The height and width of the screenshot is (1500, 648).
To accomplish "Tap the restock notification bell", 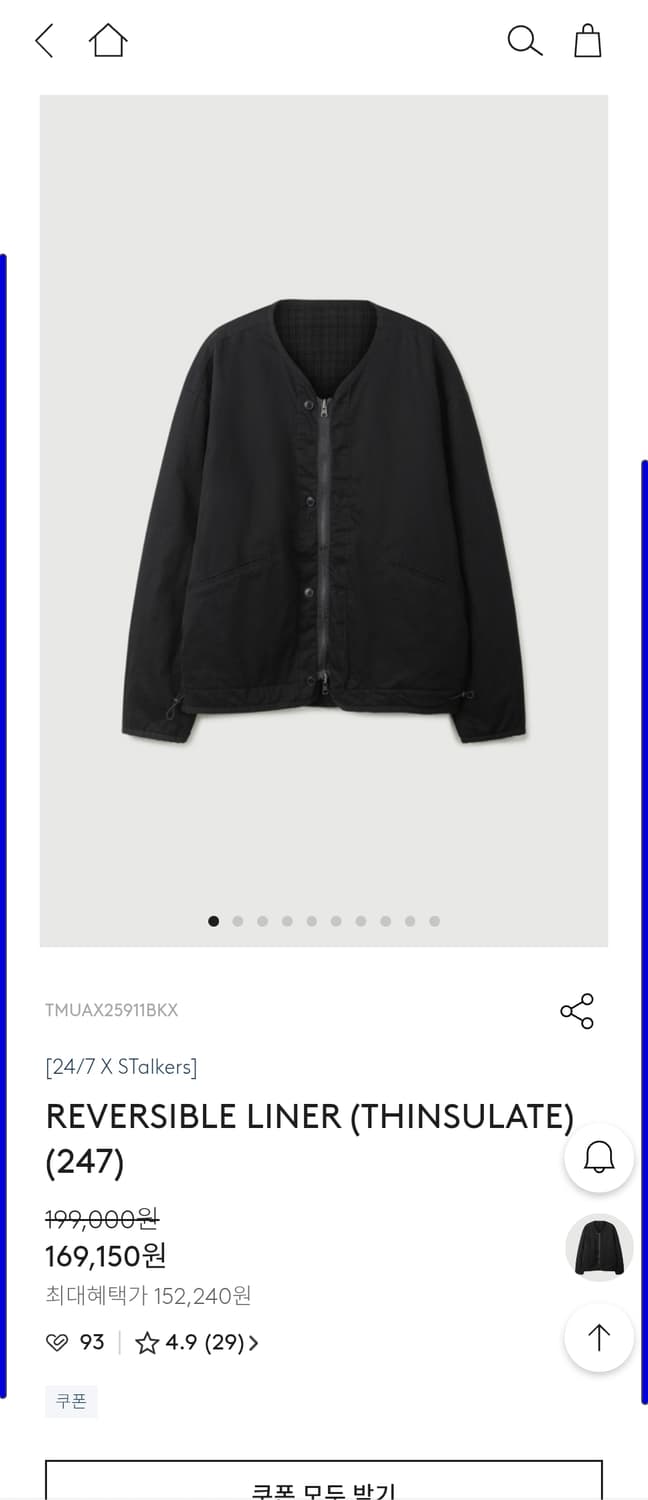I will [x=599, y=1158].
